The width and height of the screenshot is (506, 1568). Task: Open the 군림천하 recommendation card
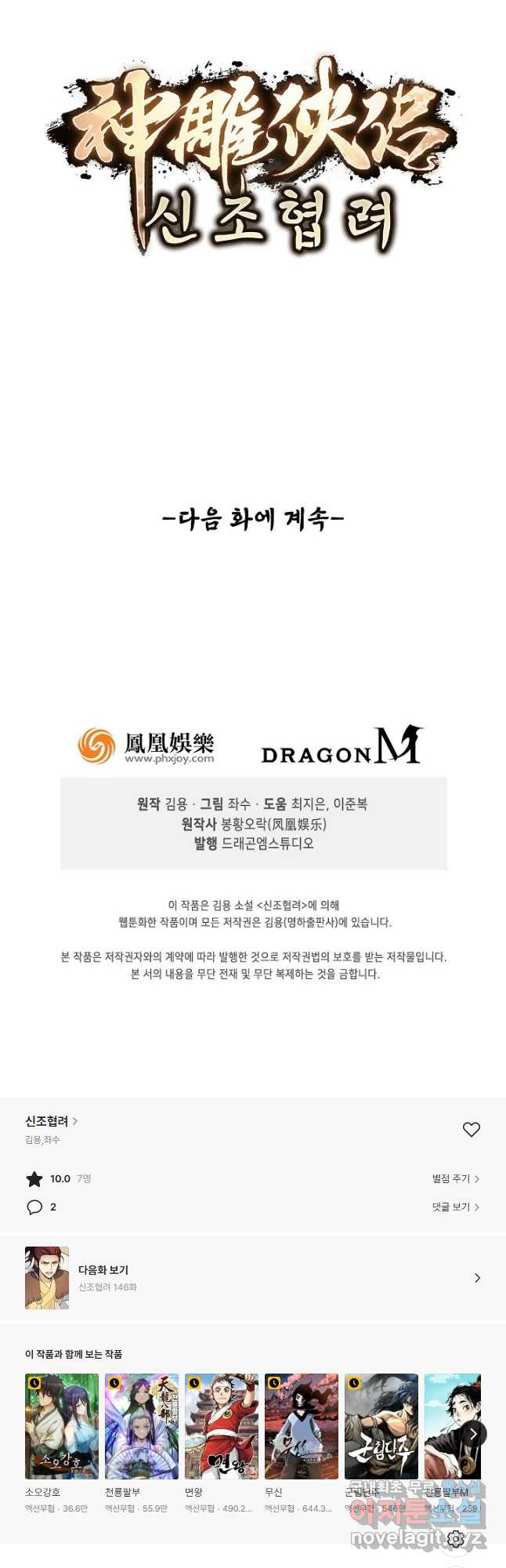(381, 1426)
